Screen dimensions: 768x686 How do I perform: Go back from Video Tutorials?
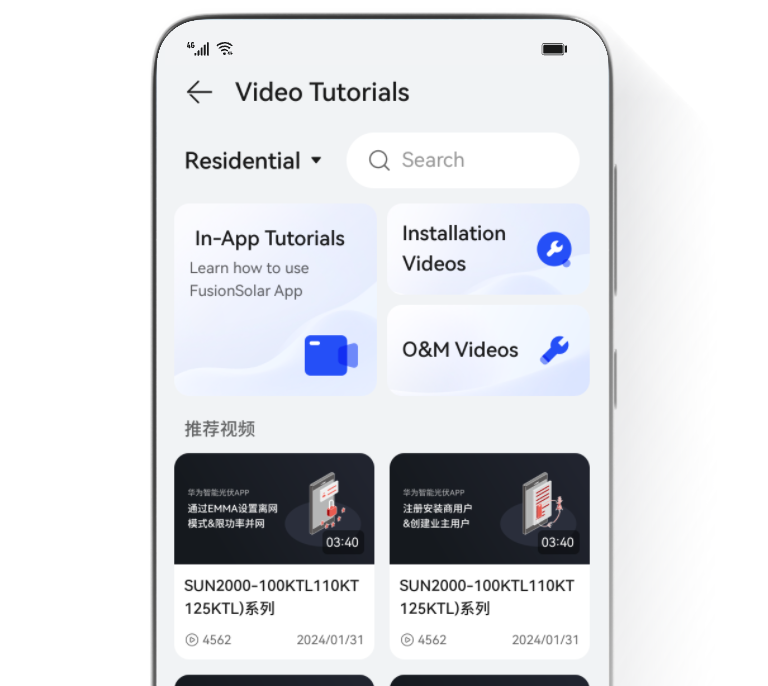point(199,92)
